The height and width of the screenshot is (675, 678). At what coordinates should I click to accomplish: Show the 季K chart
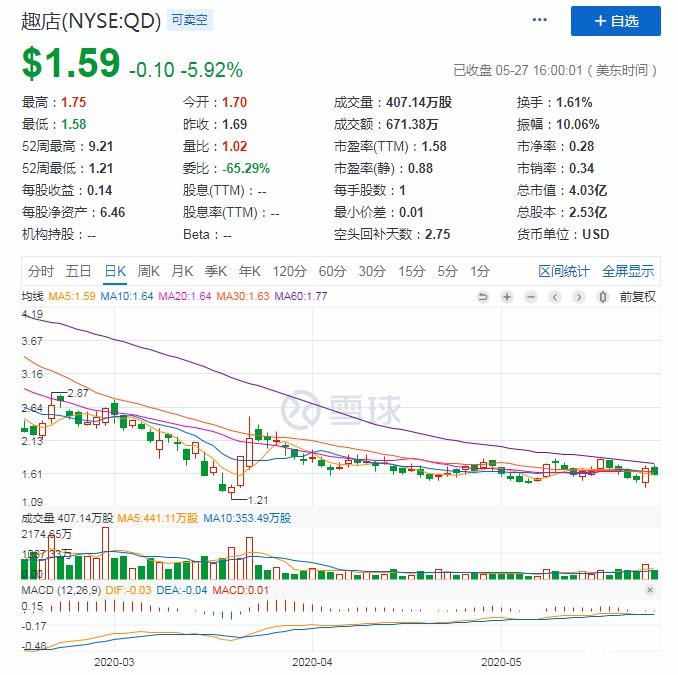(216, 271)
